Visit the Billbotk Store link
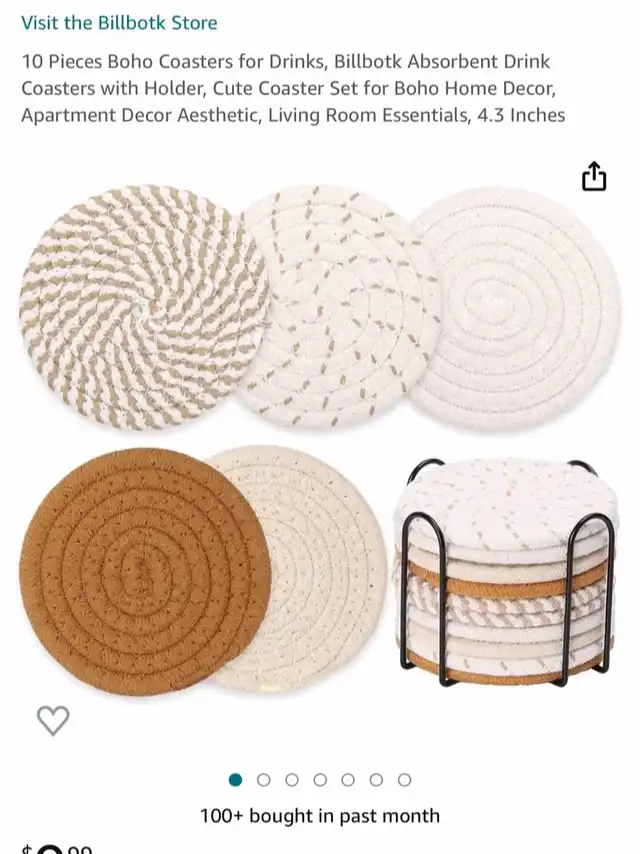 tap(119, 22)
